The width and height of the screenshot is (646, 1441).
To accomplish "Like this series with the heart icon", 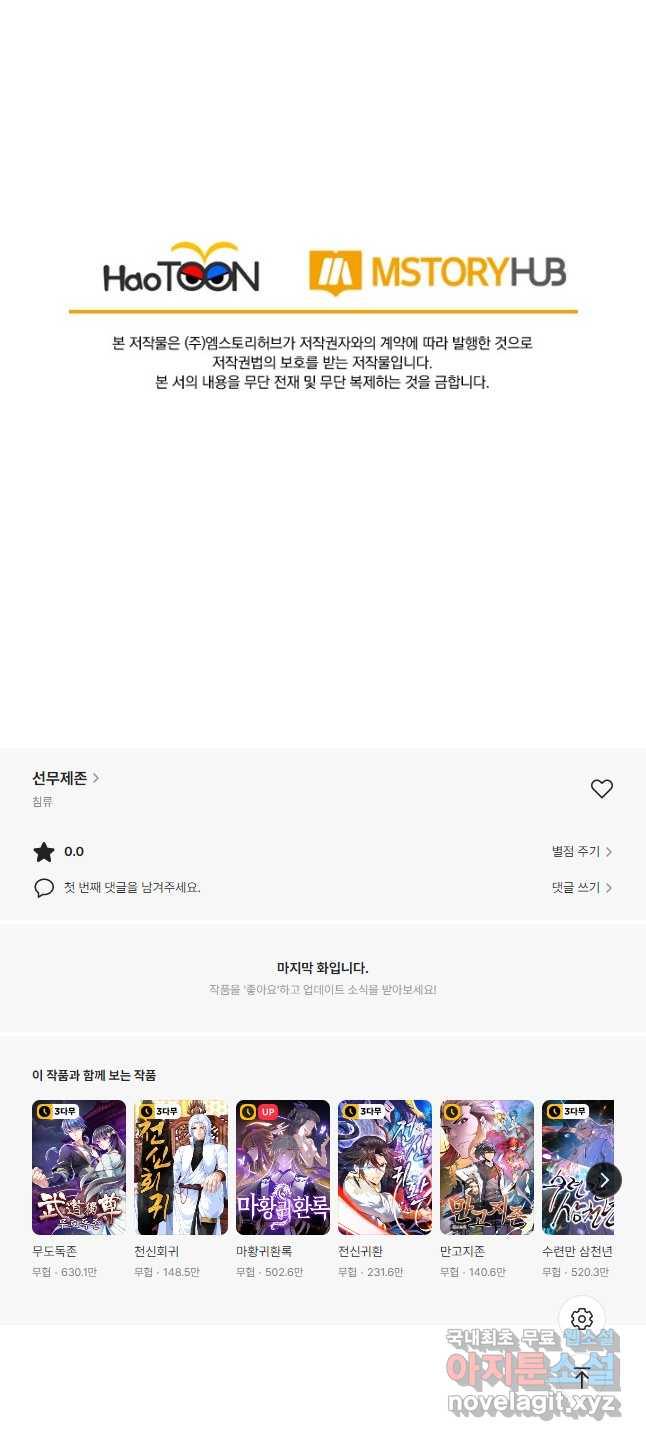I will [601, 789].
